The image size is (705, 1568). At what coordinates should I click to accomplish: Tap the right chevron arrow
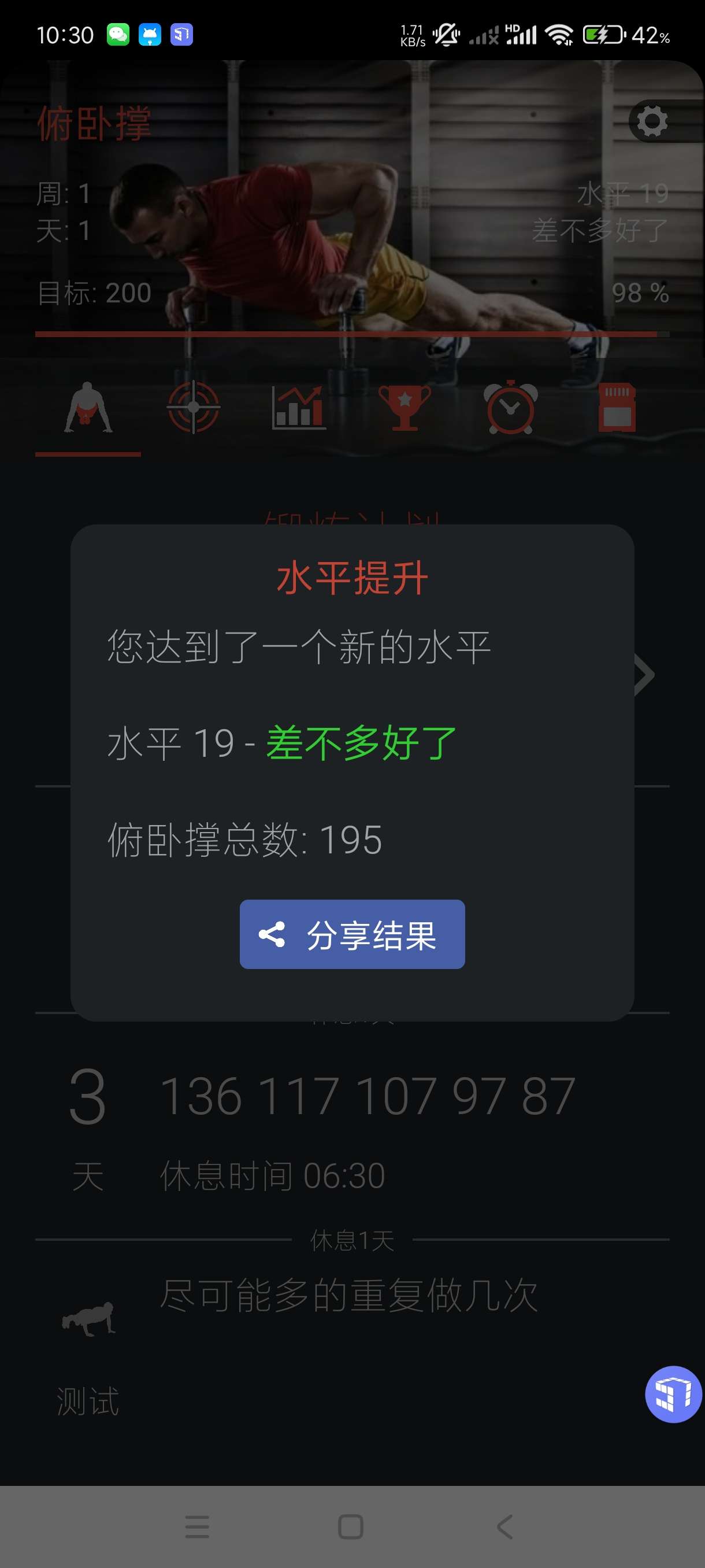[x=645, y=674]
